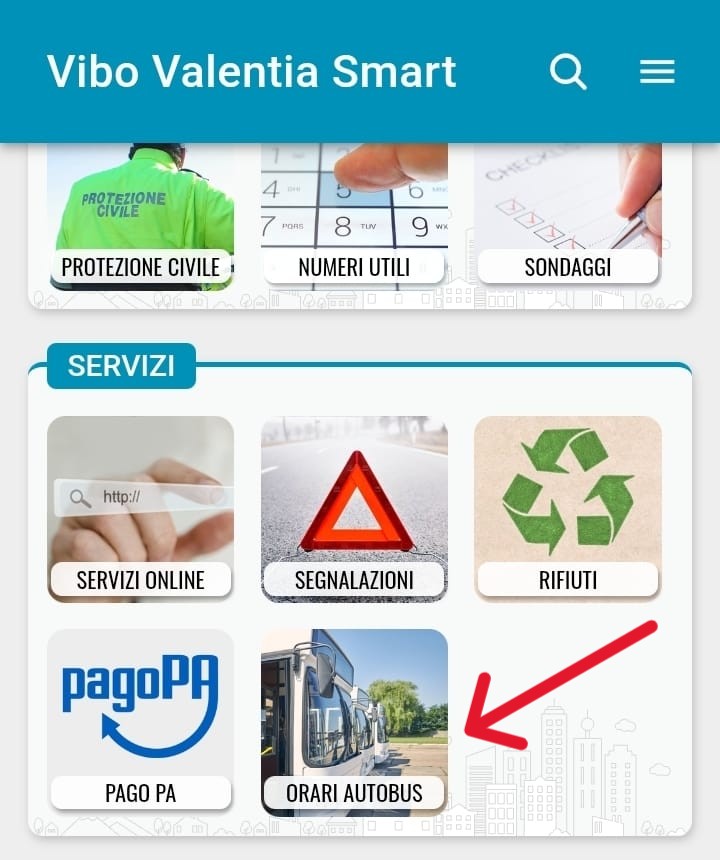This screenshot has height=860, width=720.
Task: Tap the Protezione Civile label
Action: tap(141, 267)
